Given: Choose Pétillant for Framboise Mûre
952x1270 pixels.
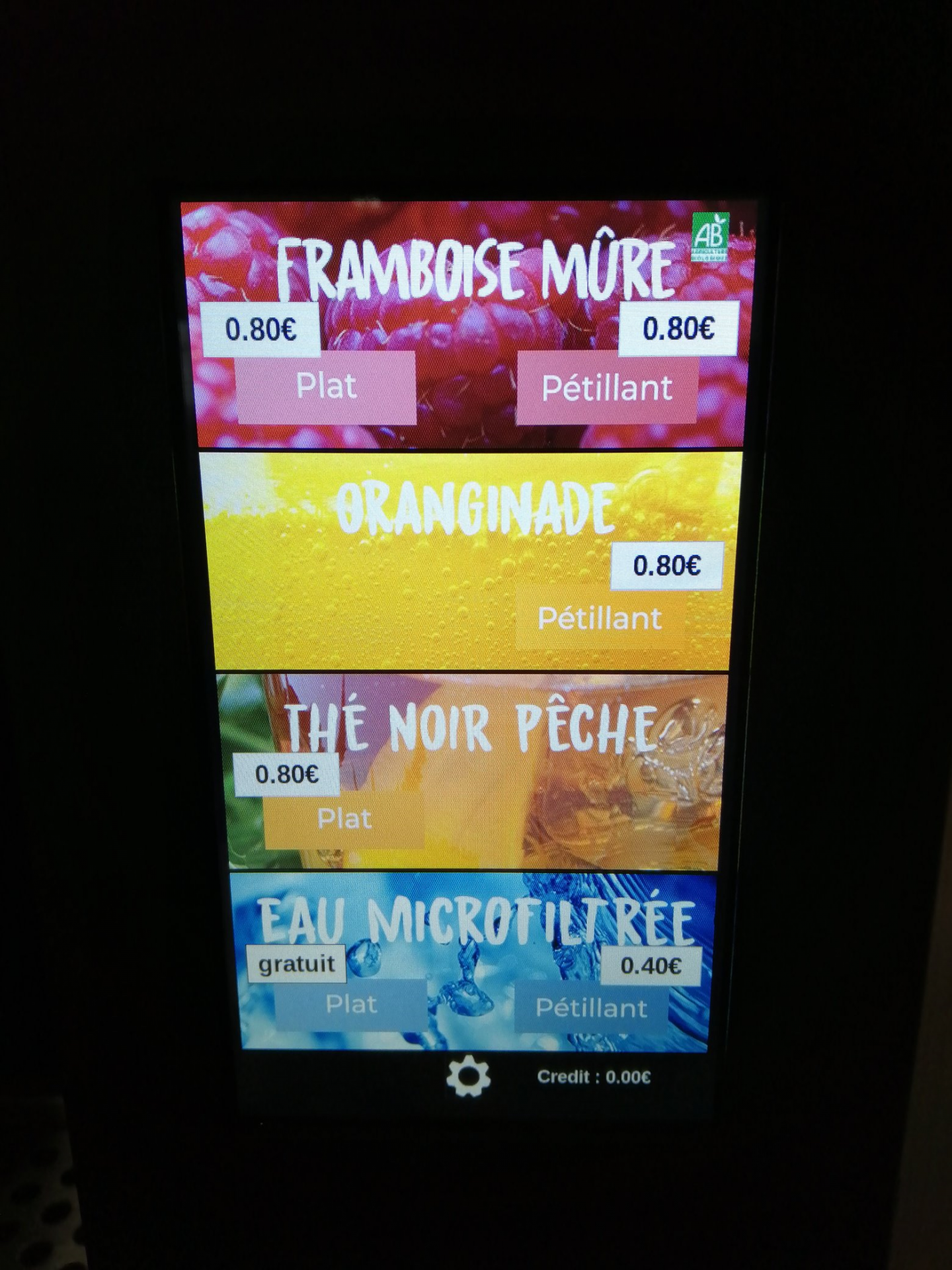Looking at the screenshot, I should [x=607, y=388].
